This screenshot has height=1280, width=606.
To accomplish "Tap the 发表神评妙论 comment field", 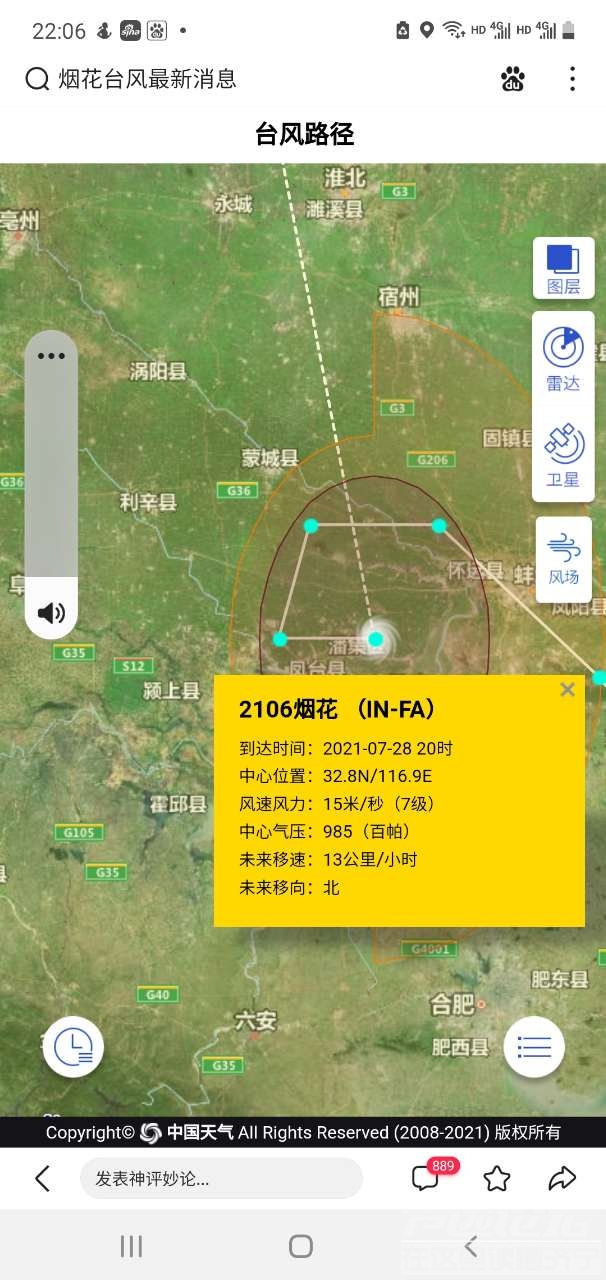I will 220,1179.
